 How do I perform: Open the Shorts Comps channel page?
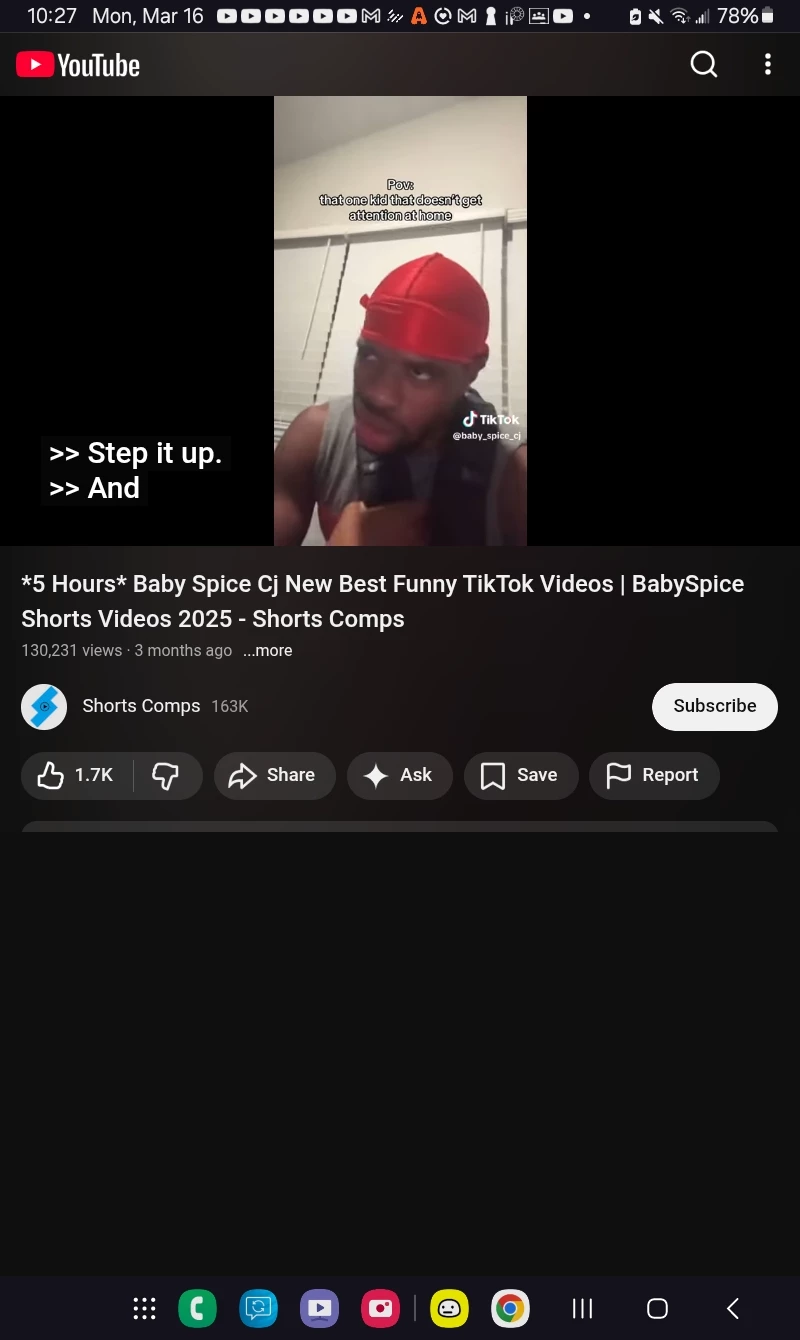tap(140, 706)
